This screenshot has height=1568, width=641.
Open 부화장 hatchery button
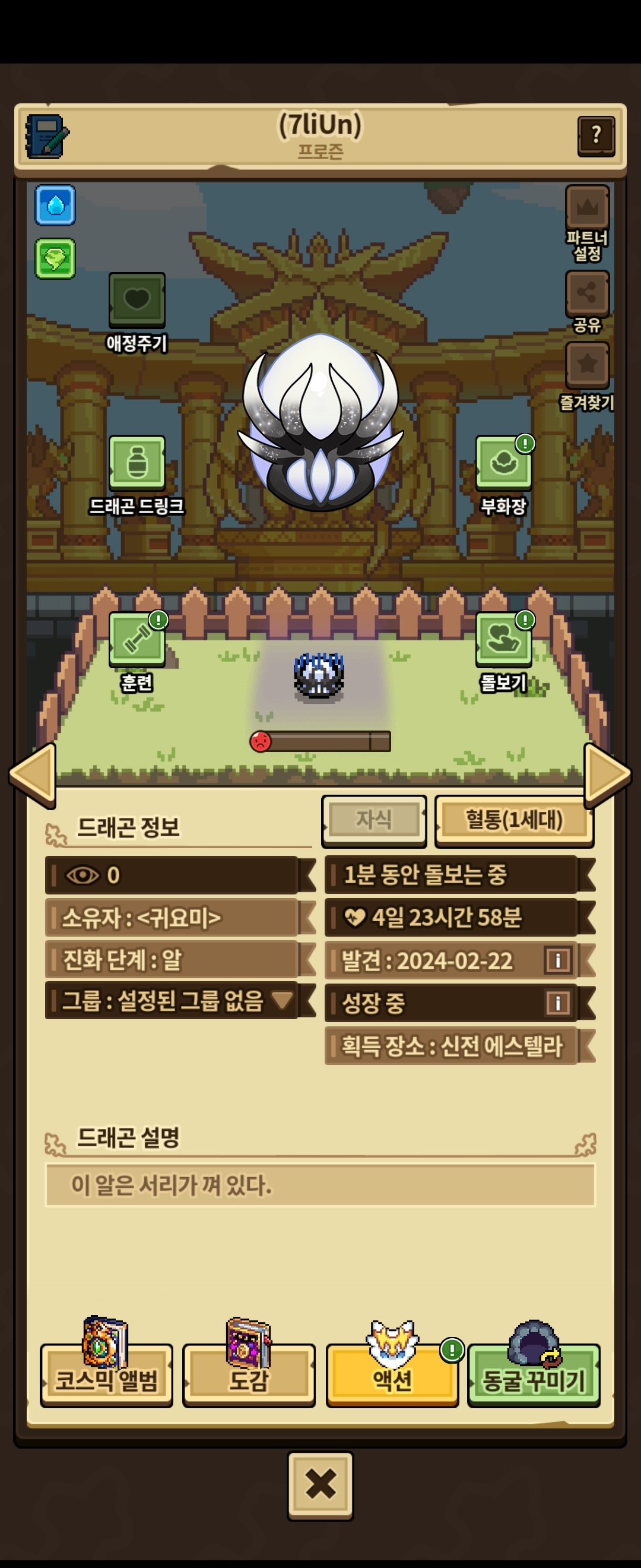[x=503, y=463]
